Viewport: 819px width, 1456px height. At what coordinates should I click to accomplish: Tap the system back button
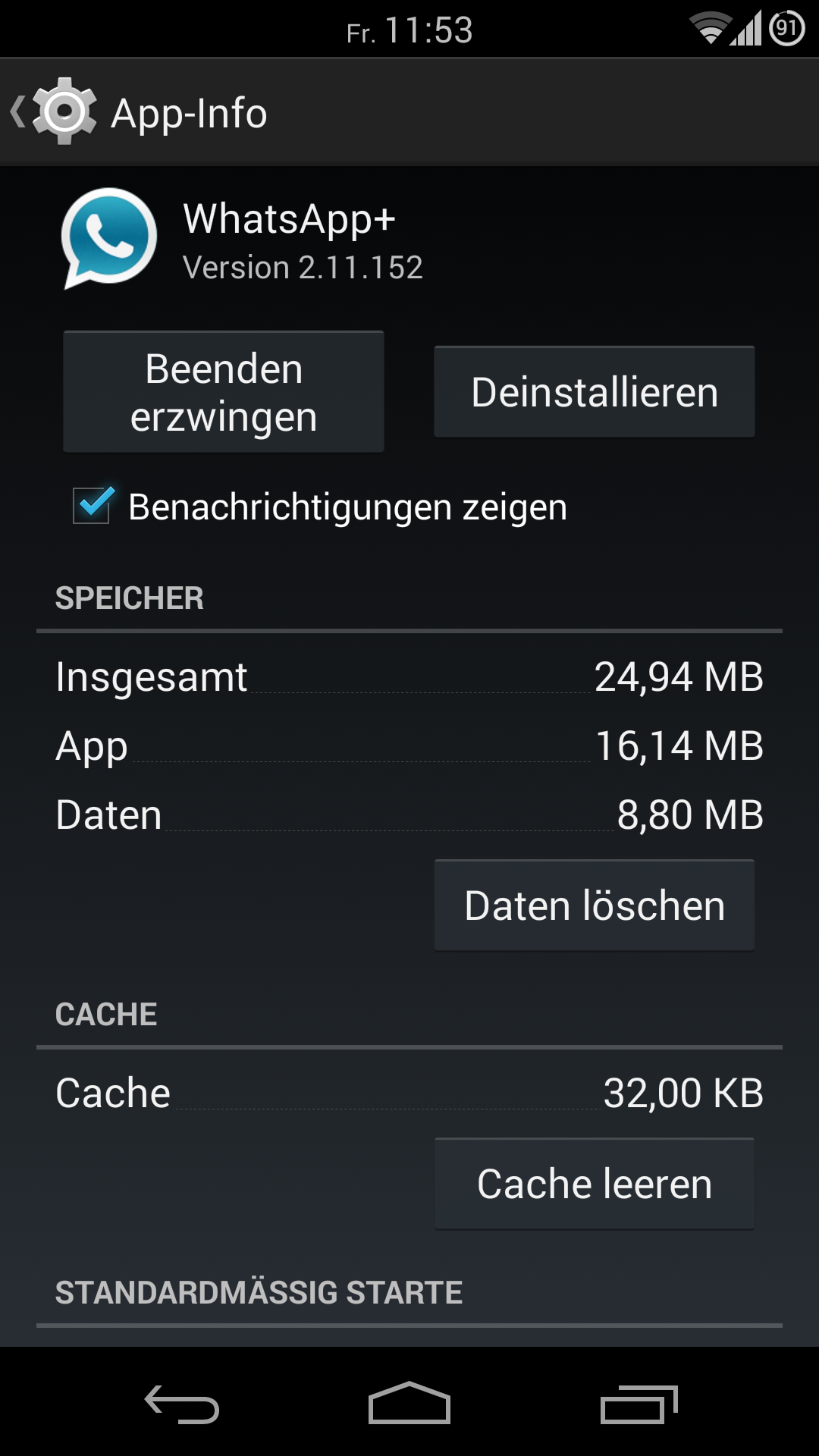[182, 1404]
